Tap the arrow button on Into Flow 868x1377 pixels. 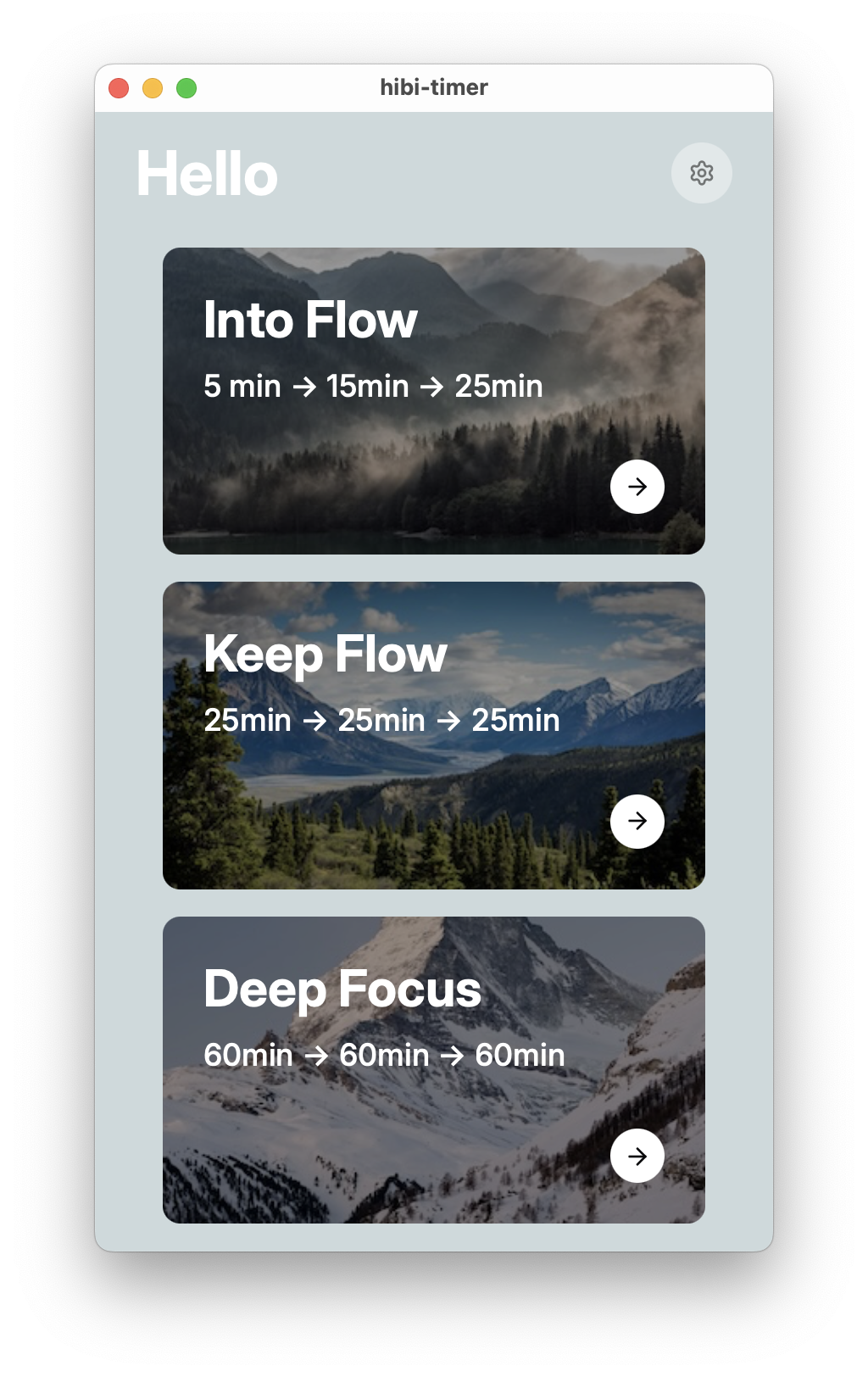click(x=637, y=487)
